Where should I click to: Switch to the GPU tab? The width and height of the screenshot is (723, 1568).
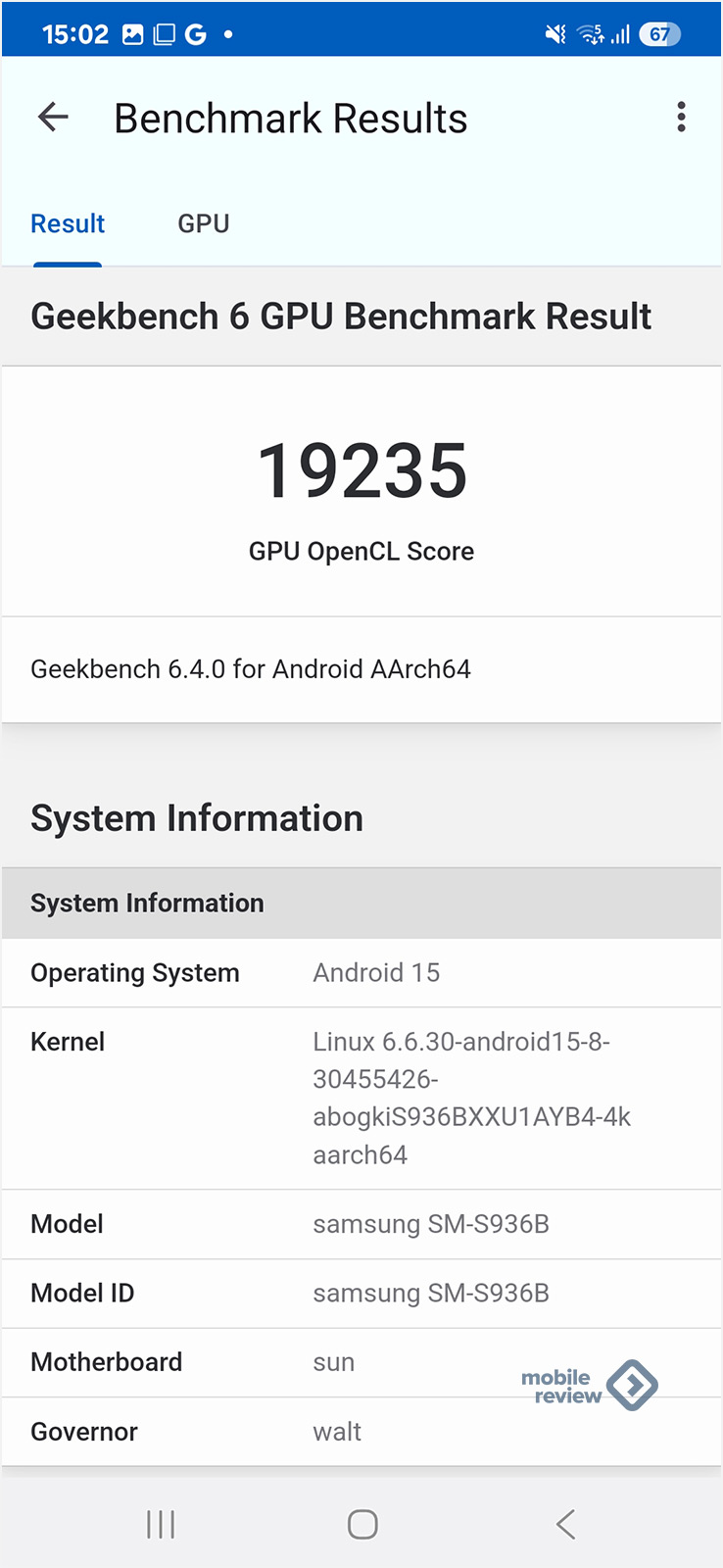tap(204, 223)
